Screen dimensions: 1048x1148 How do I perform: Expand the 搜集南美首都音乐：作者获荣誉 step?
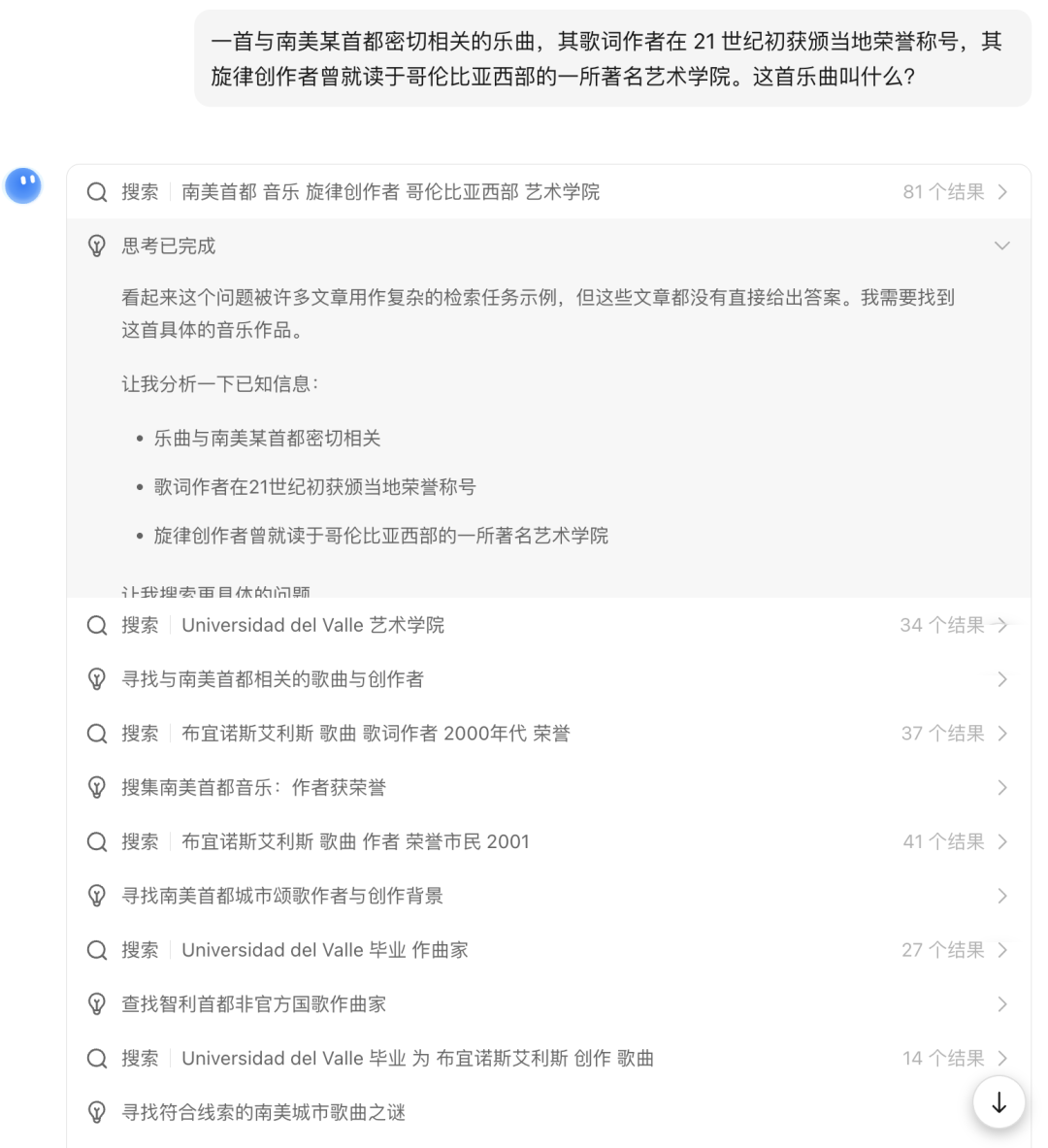1002,788
